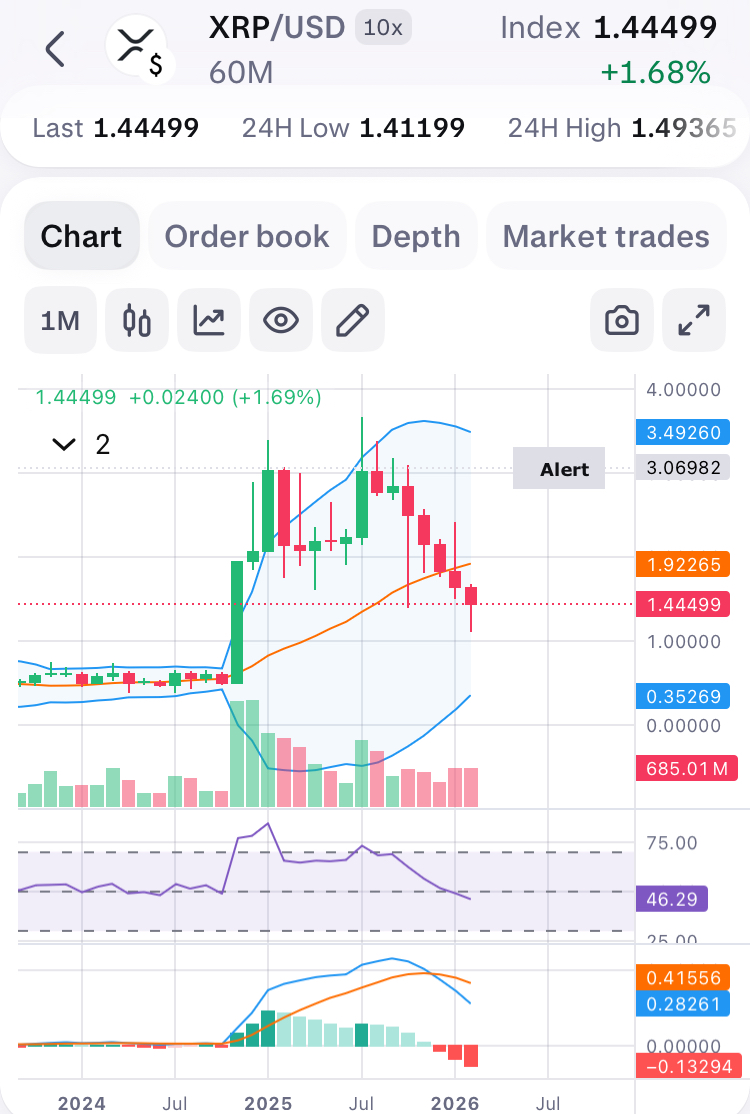
Task: Switch to the Depth tab
Action: click(x=416, y=236)
